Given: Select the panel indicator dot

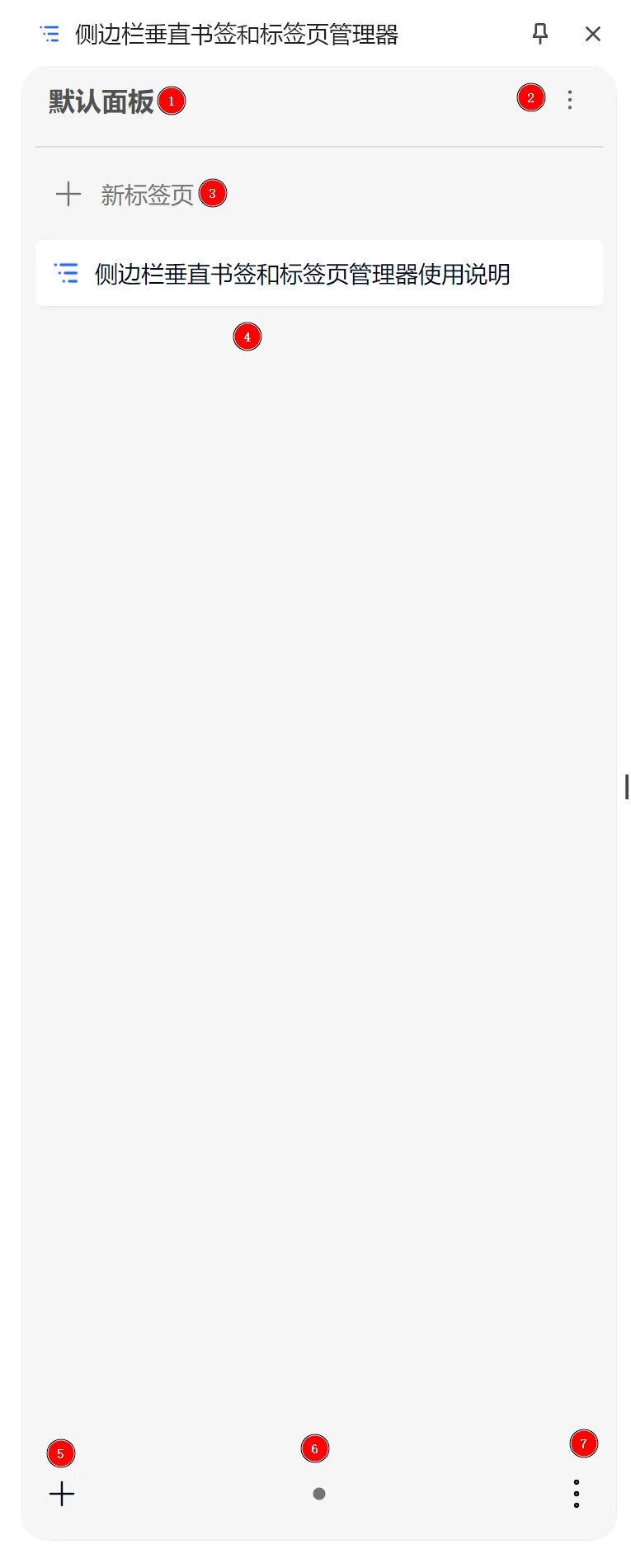Looking at the screenshot, I should pos(319,1494).
